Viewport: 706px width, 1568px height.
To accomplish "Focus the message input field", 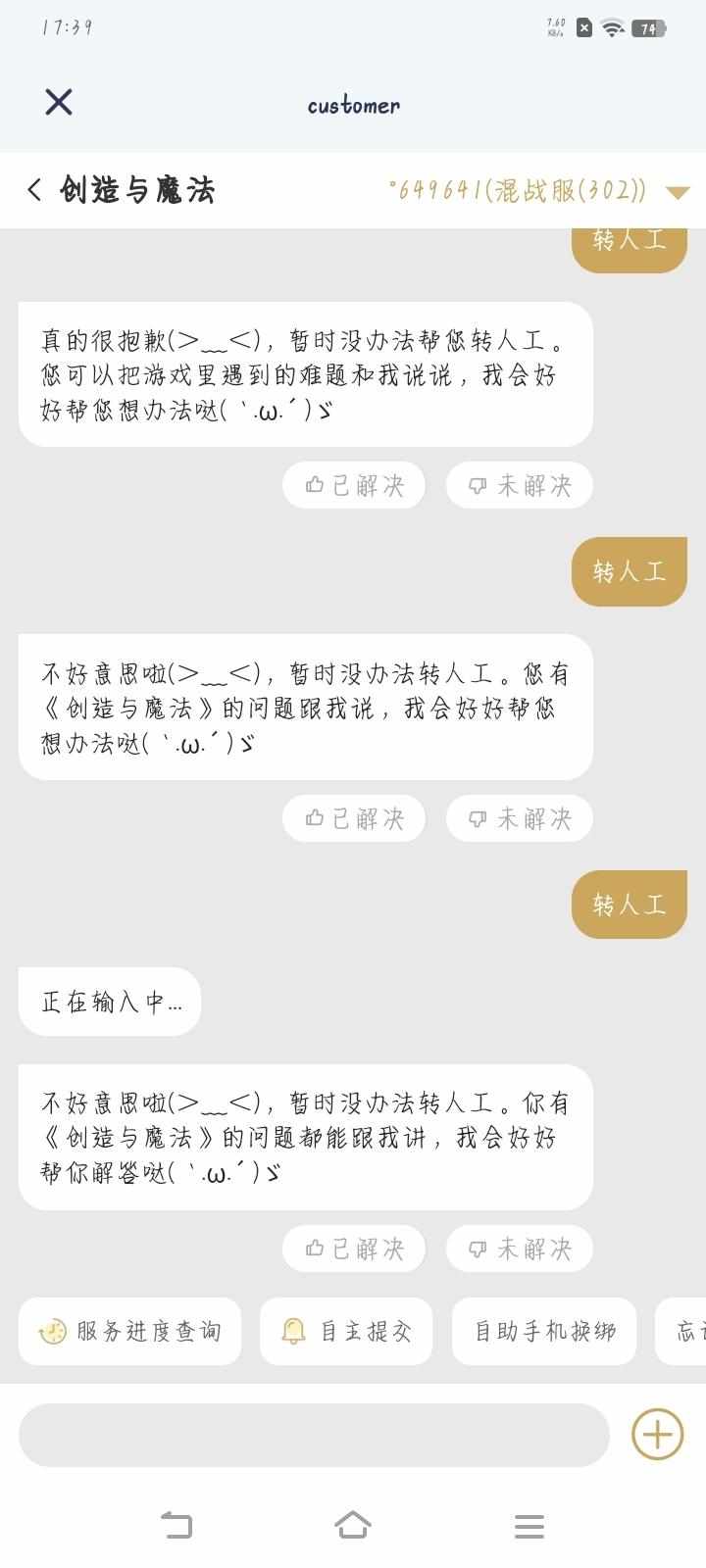I will pyautogui.click(x=314, y=1435).
